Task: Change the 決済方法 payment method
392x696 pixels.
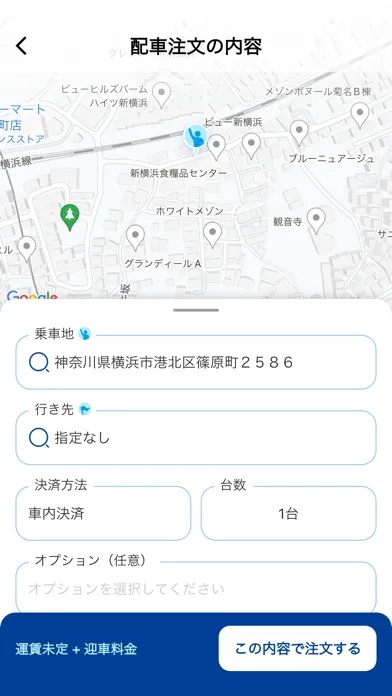Action: [x=103, y=514]
